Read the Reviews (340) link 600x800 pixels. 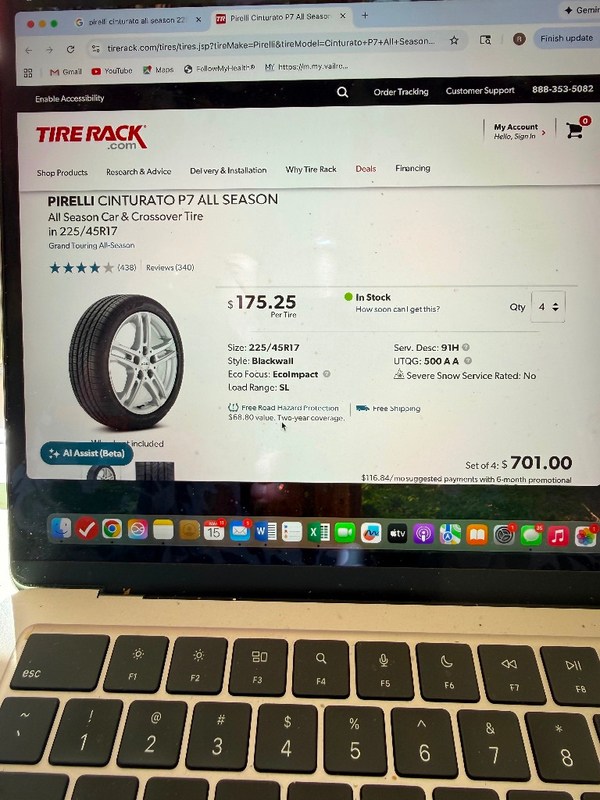point(170,267)
